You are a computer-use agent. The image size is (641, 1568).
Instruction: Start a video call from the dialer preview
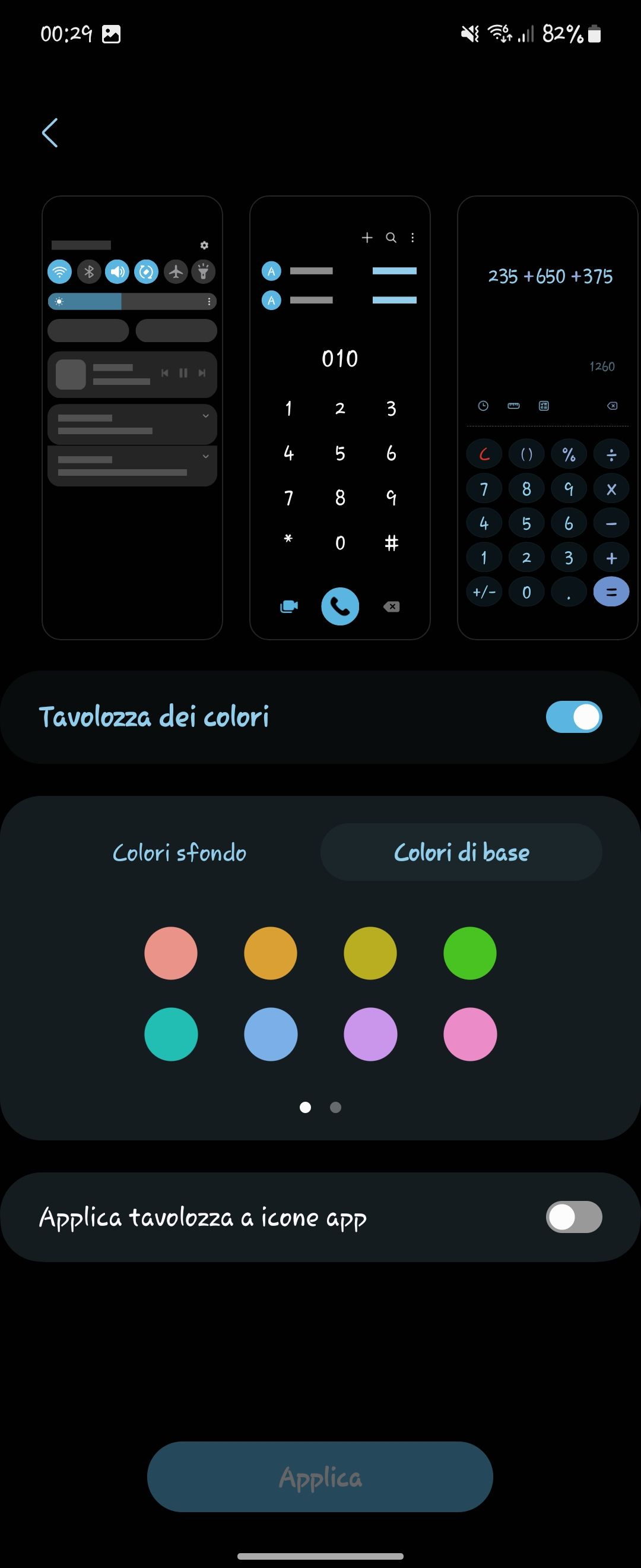click(x=288, y=606)
